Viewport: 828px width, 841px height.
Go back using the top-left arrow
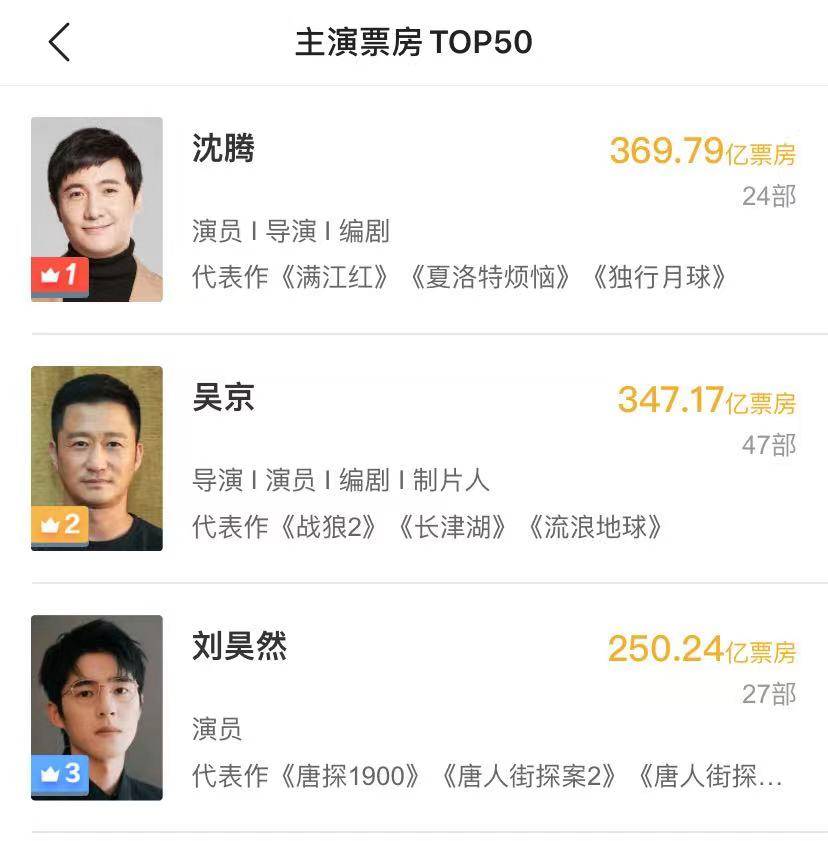pyautogui.click(x=59, y=43)
